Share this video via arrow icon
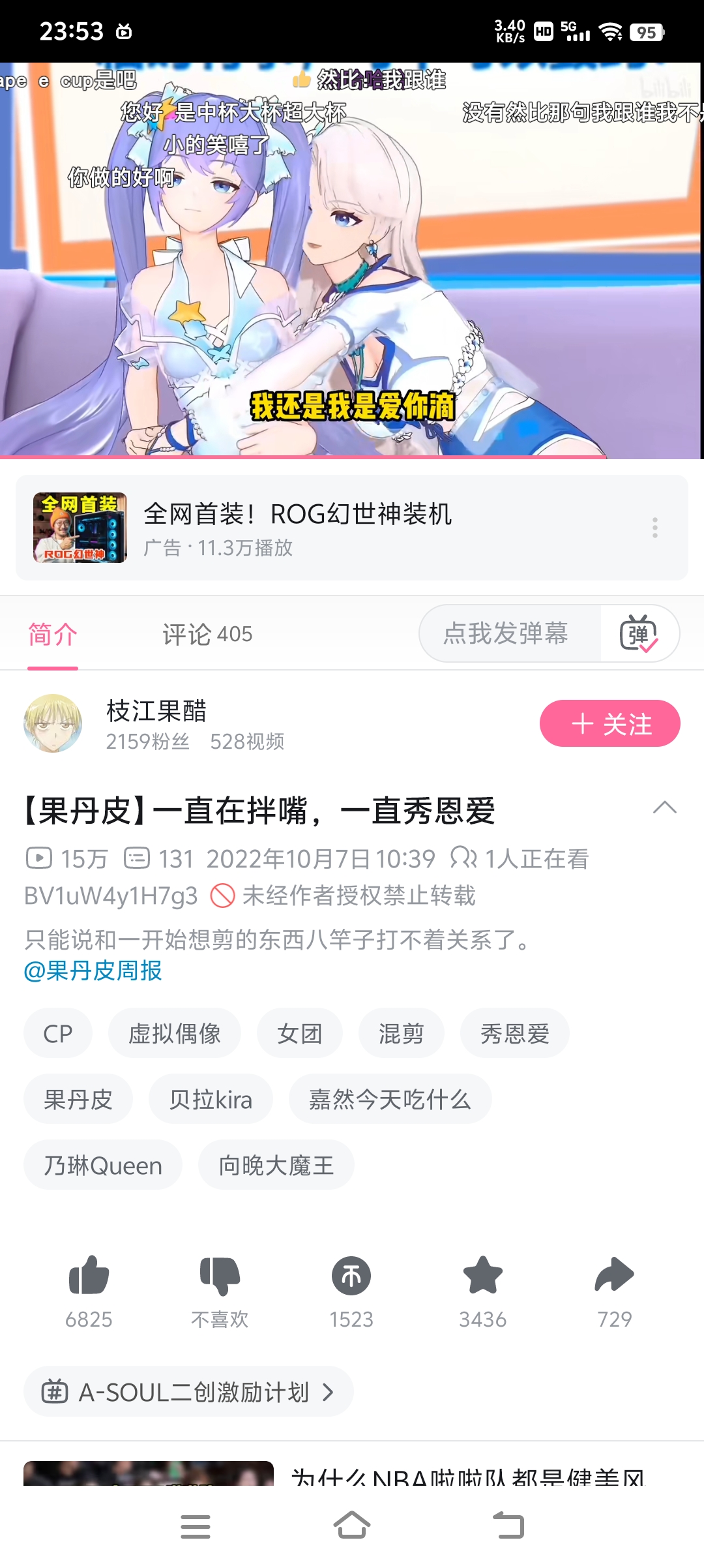 click(x=614, y=1276)
